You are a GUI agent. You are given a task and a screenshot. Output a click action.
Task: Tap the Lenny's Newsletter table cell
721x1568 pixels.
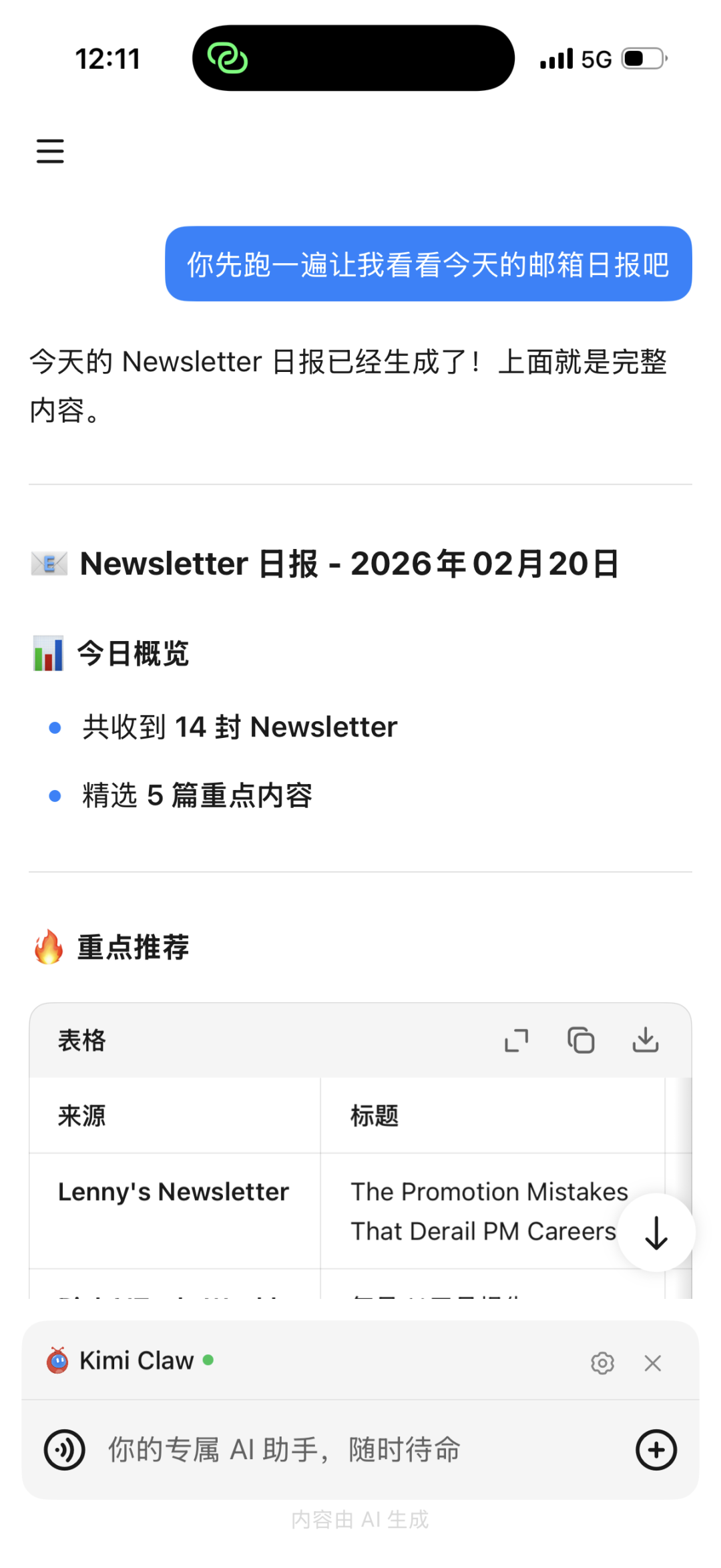[x=174, y=1191]
